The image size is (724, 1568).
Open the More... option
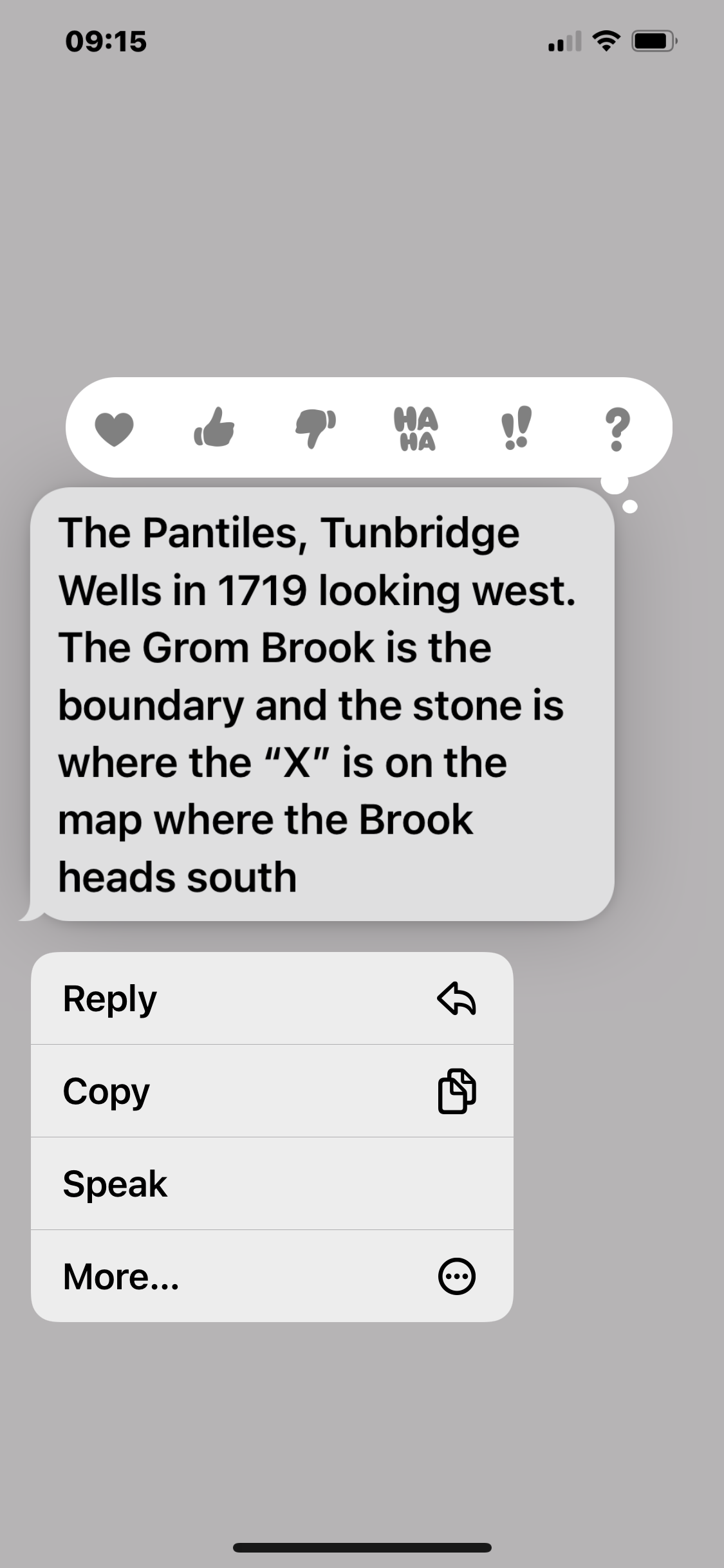pos(272,1276)
